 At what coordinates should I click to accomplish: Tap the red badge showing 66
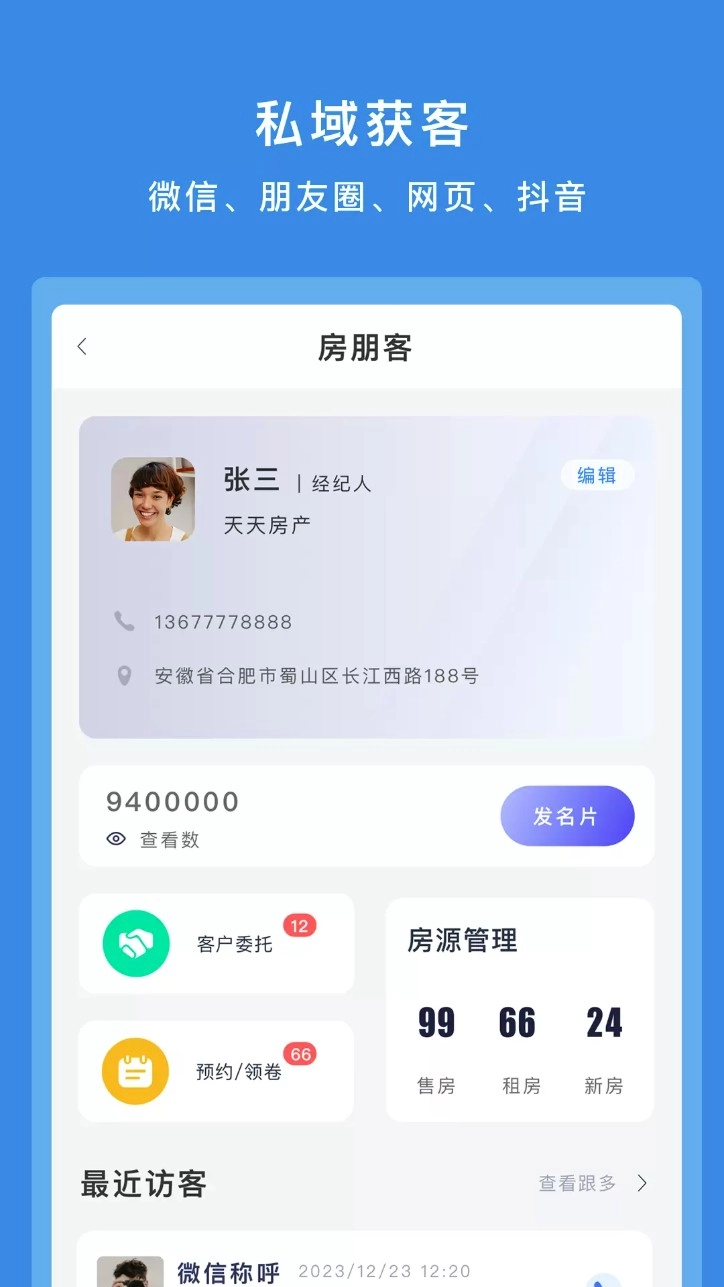point(300,1053)
